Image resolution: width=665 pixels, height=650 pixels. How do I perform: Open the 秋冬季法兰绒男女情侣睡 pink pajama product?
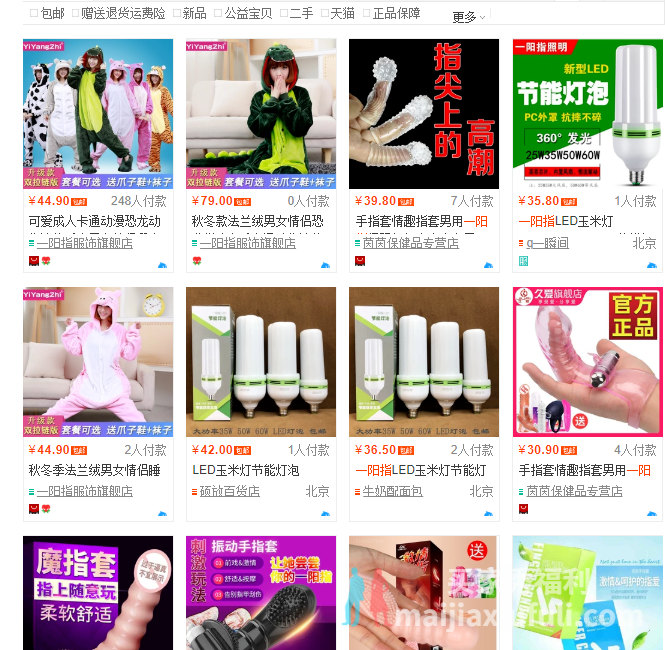(x=94, y=470)
